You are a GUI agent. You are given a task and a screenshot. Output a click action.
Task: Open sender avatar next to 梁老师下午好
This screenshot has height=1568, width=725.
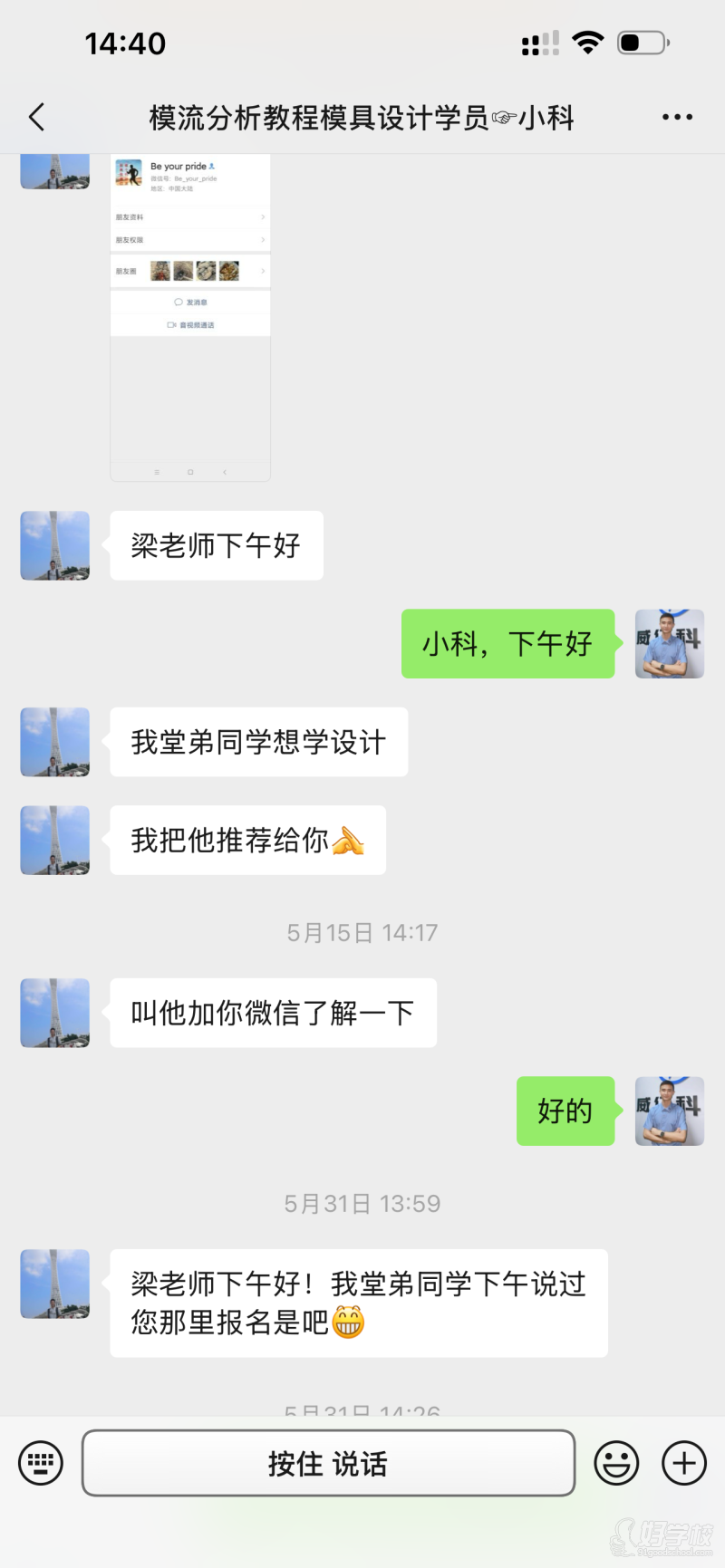(55, 545)
